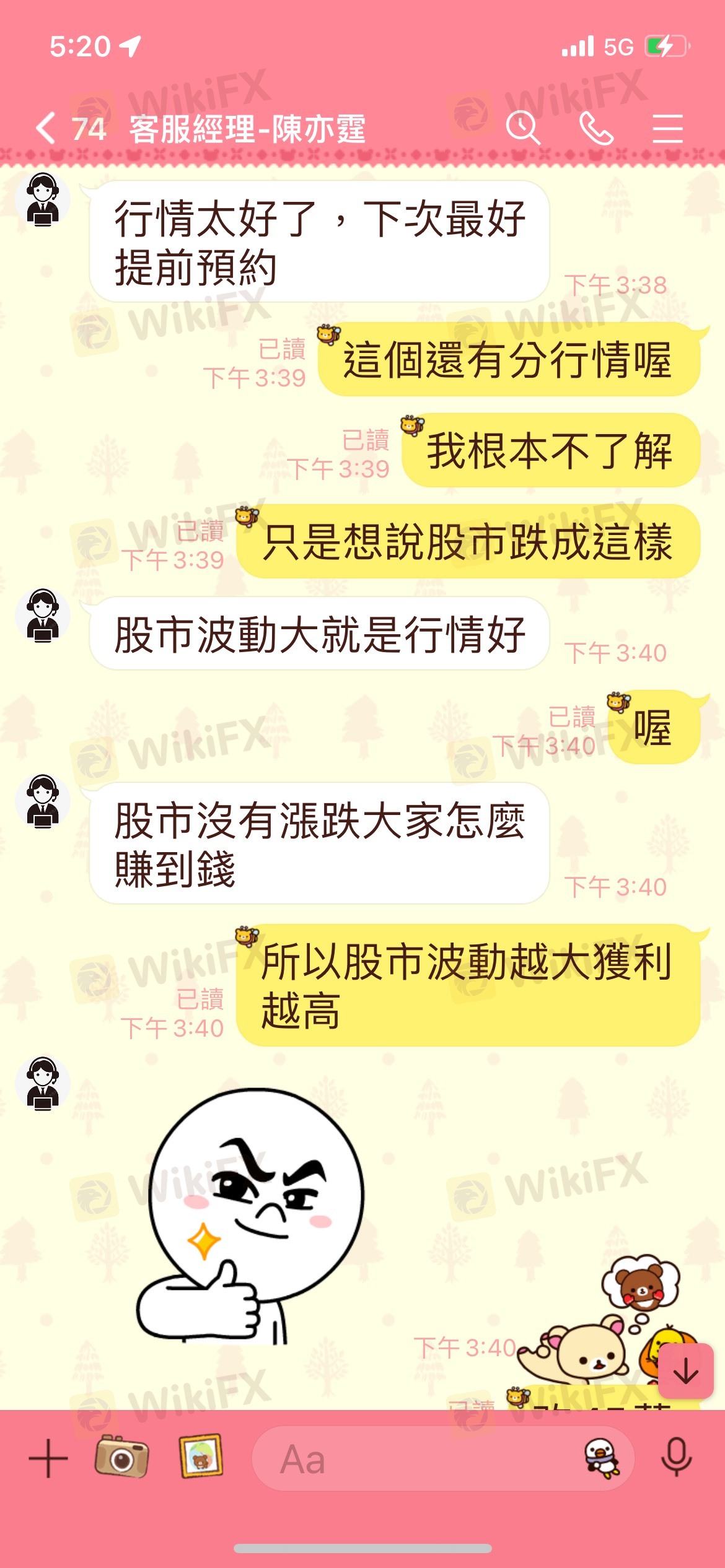Viewport: 725px width, 1568px height.
Task: Open sender's avatar next to 股市波動大就是行情好
Action: [43, 615]
